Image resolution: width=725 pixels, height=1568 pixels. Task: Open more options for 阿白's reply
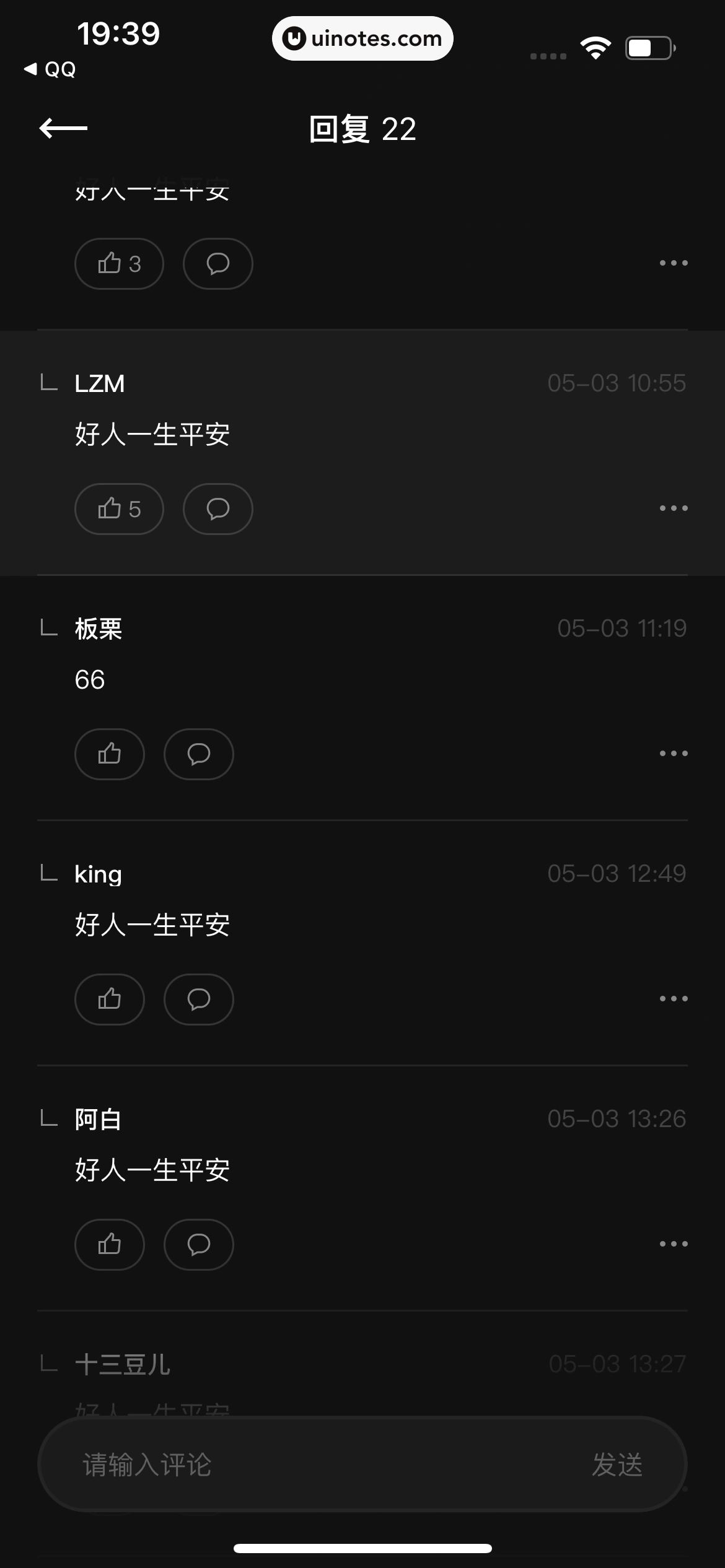click(x=674, y=1244)
